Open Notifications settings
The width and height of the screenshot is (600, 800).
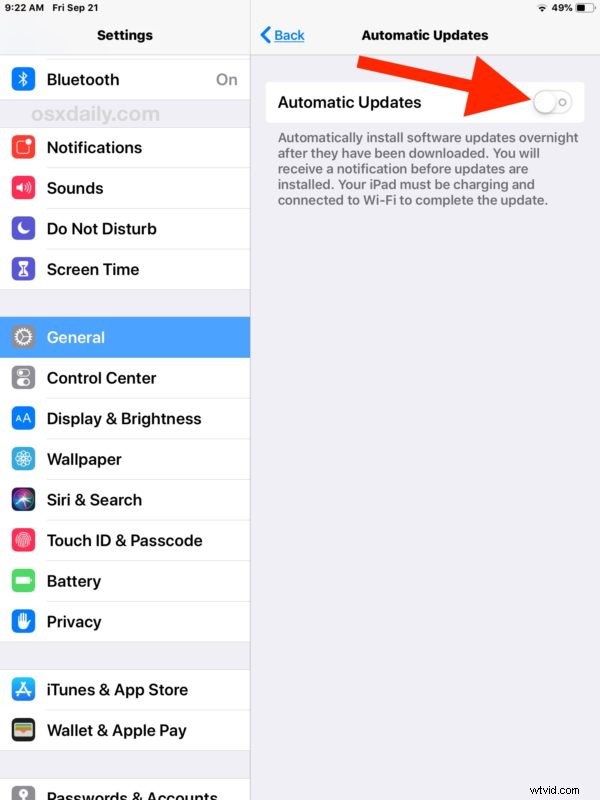(x=125, y=147)
